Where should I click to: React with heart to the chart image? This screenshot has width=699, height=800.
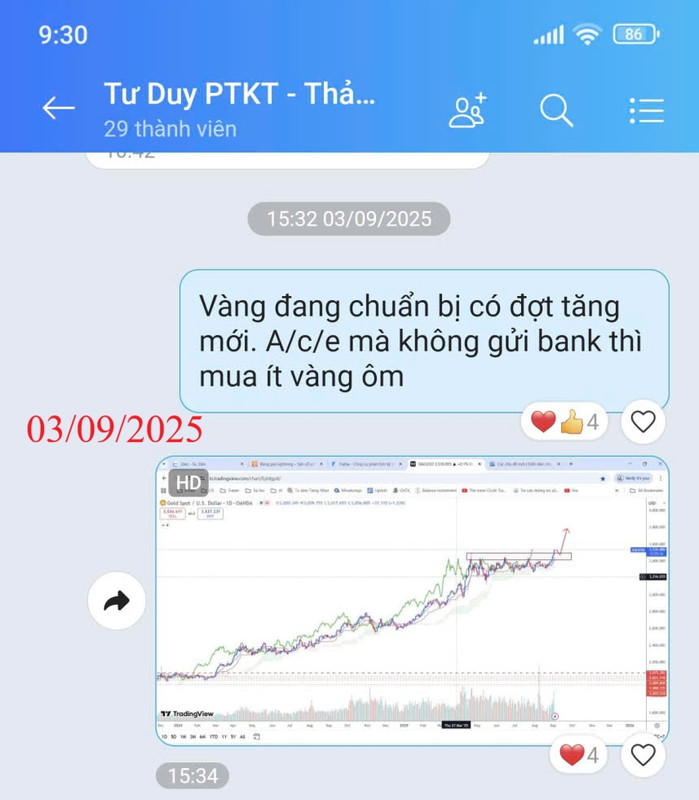tap(643, 755)
